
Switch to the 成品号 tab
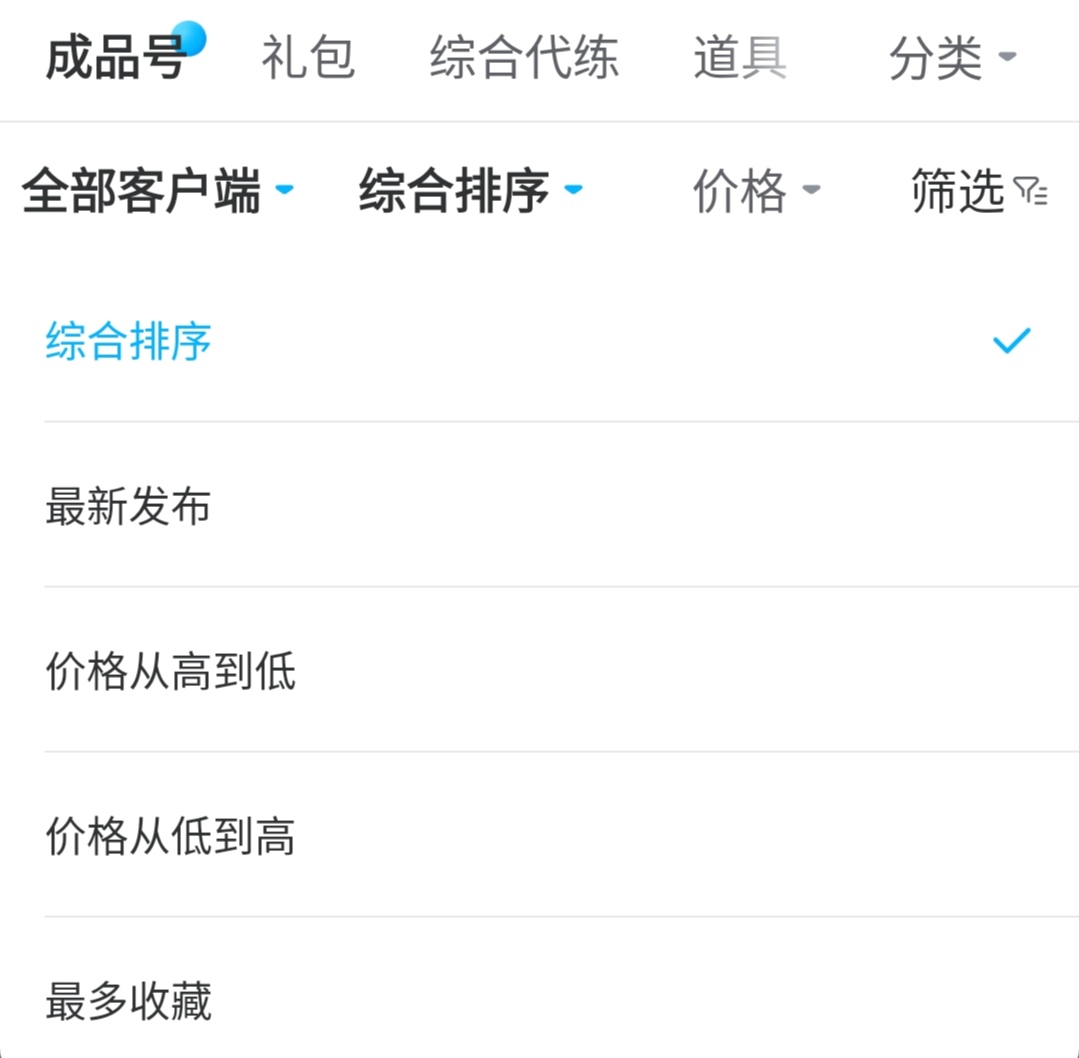[116, 59]
